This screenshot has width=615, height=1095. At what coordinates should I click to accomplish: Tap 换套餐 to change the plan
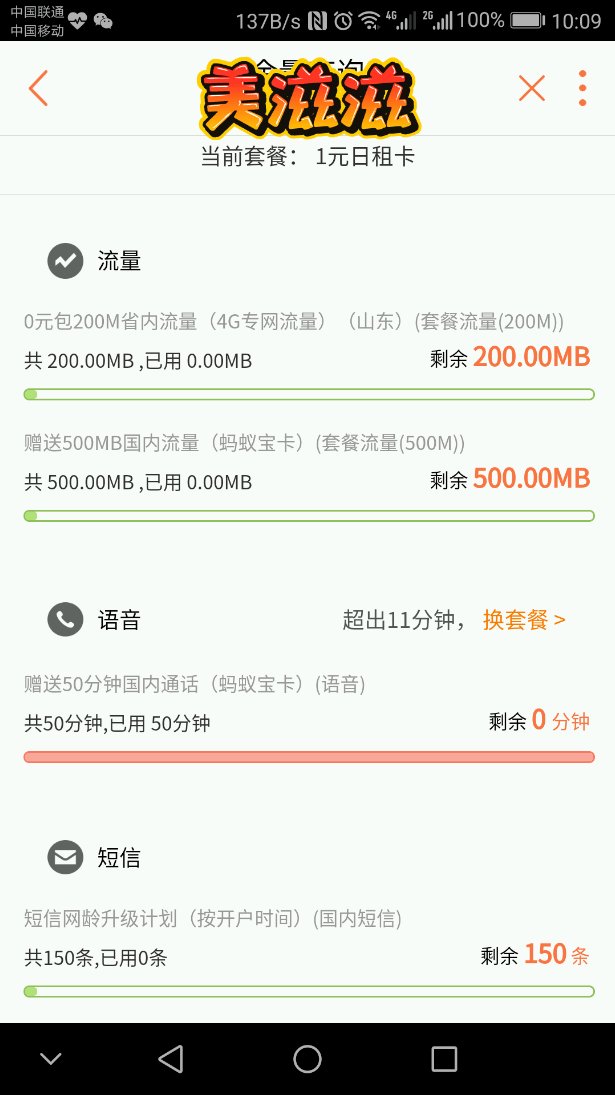coord(524,619)
